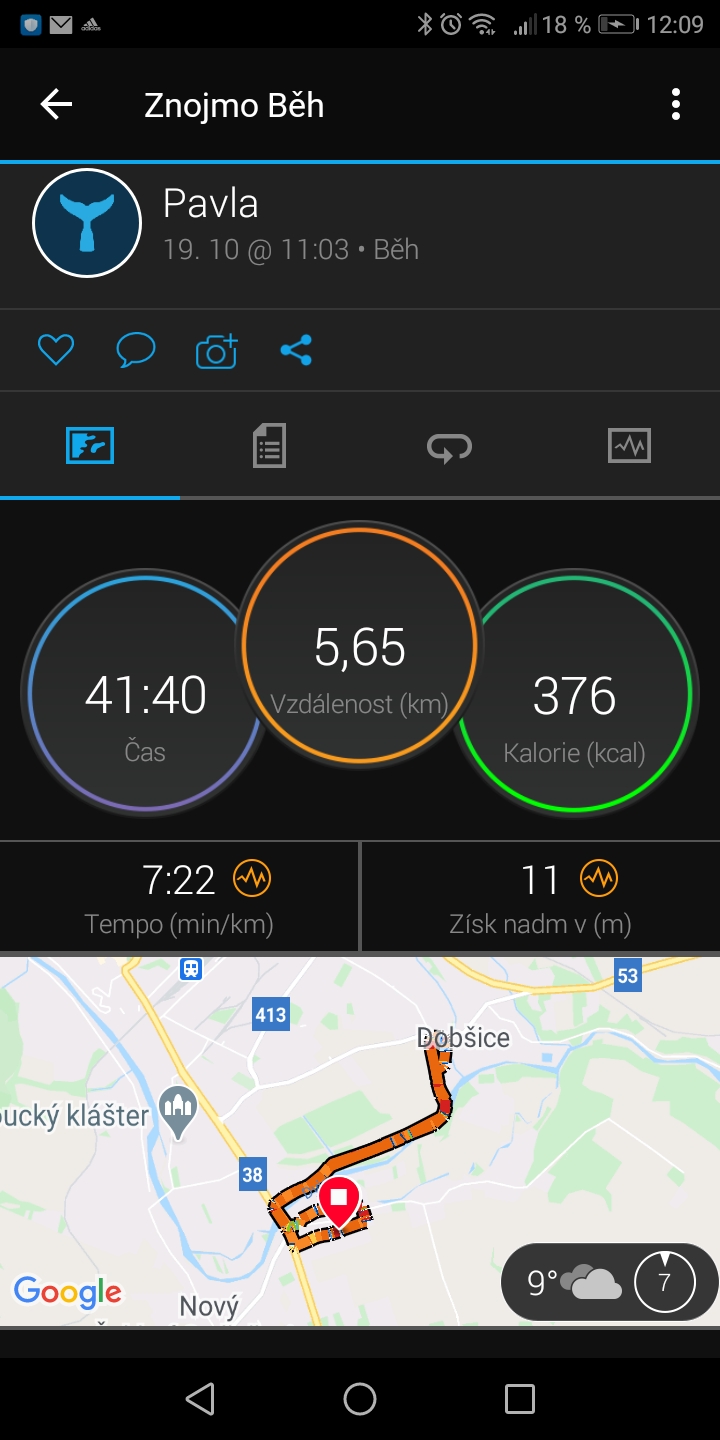Screen dimensions: 720x1440
Task: Open the route map
Action: coord(360,1140)
